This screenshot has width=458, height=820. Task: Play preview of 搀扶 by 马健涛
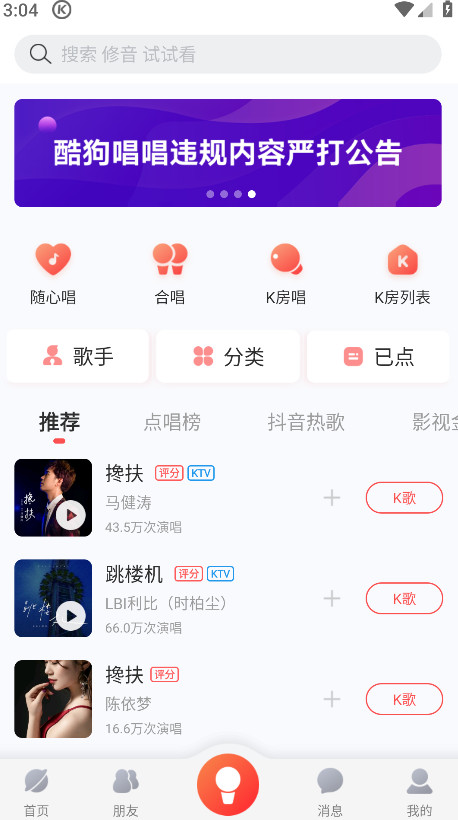click(x=71, y=516)
